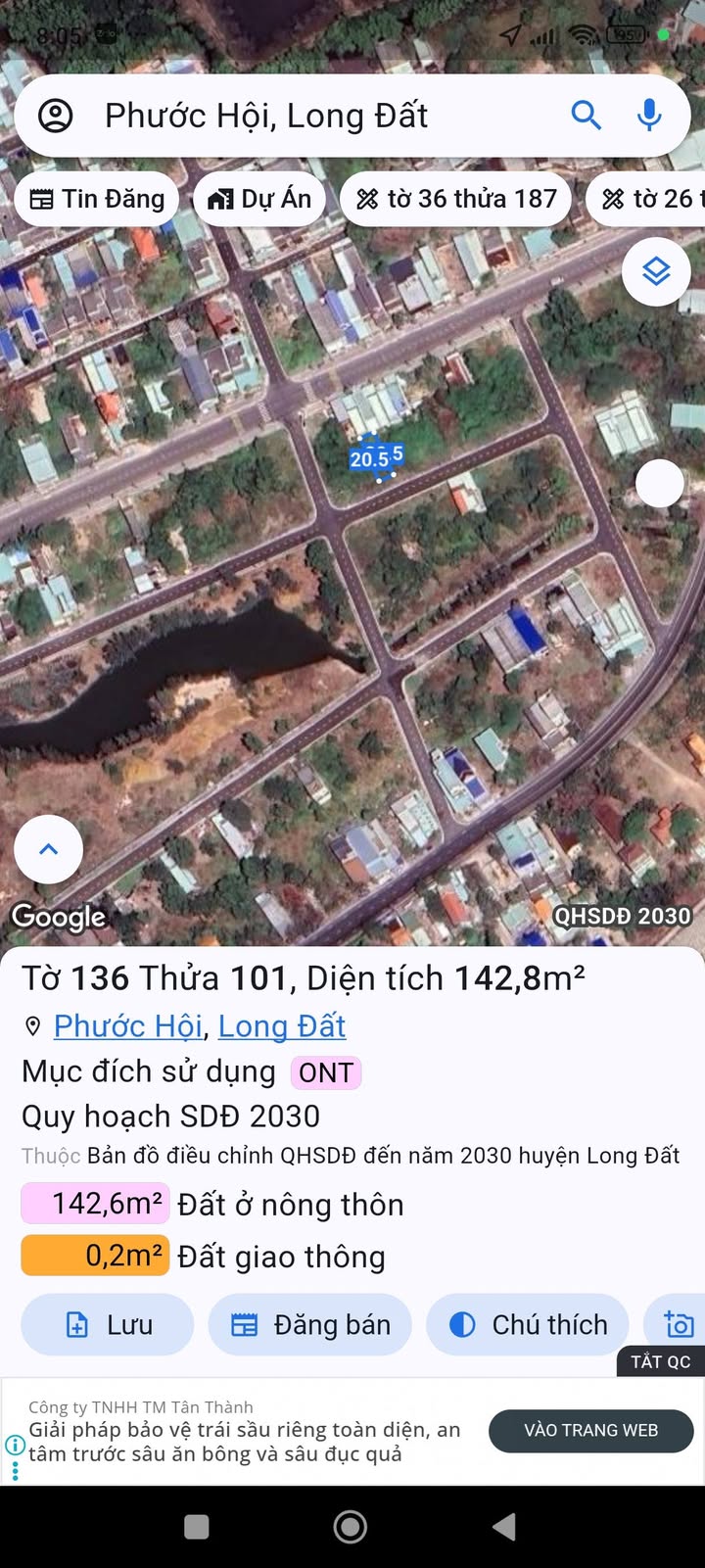Screen dimensions: 705x1568
Task: Tap the Đăng bán button
Action: (310, 1324)
